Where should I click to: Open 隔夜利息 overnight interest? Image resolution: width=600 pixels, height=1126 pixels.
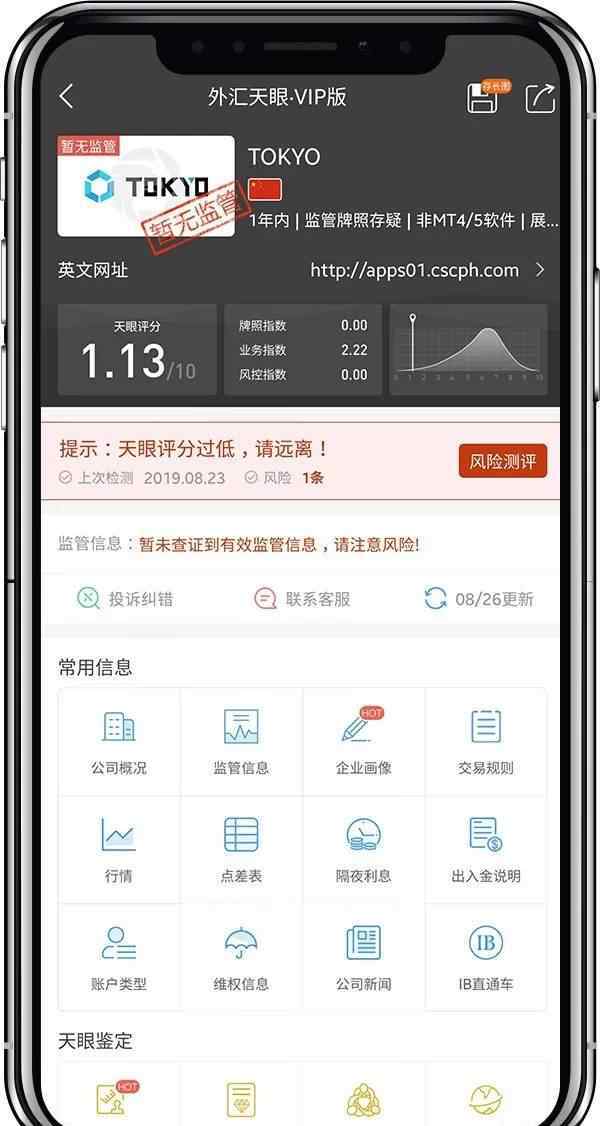point(363,849)
